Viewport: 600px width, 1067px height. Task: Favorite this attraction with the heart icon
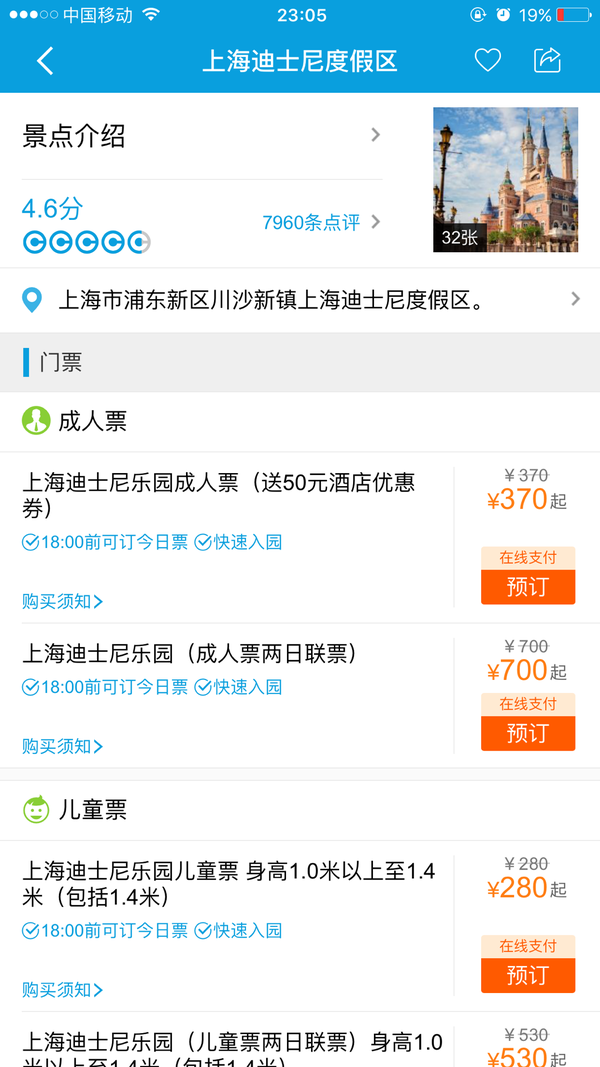pos(487,61)
